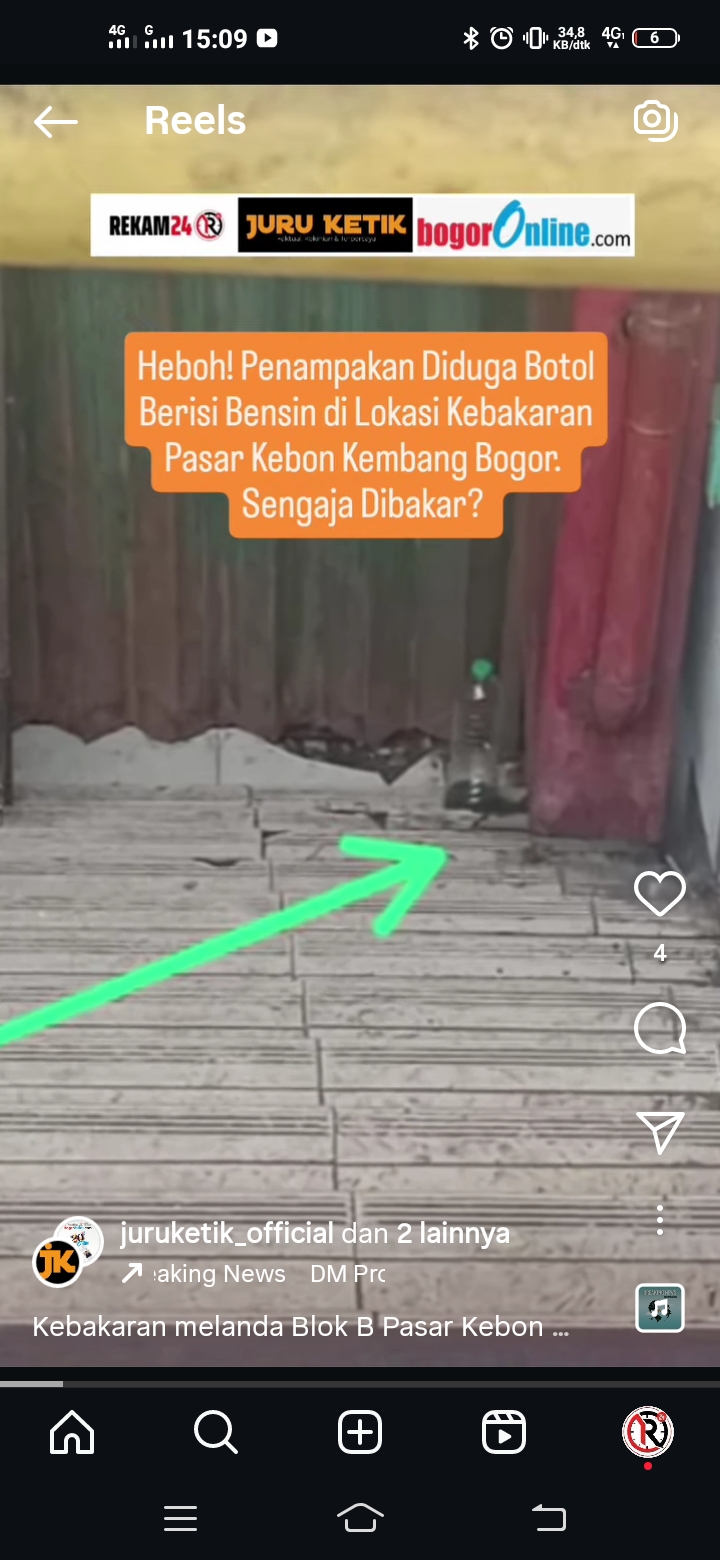
Task: Open the camera to create a reel
Action: [656, 120]
